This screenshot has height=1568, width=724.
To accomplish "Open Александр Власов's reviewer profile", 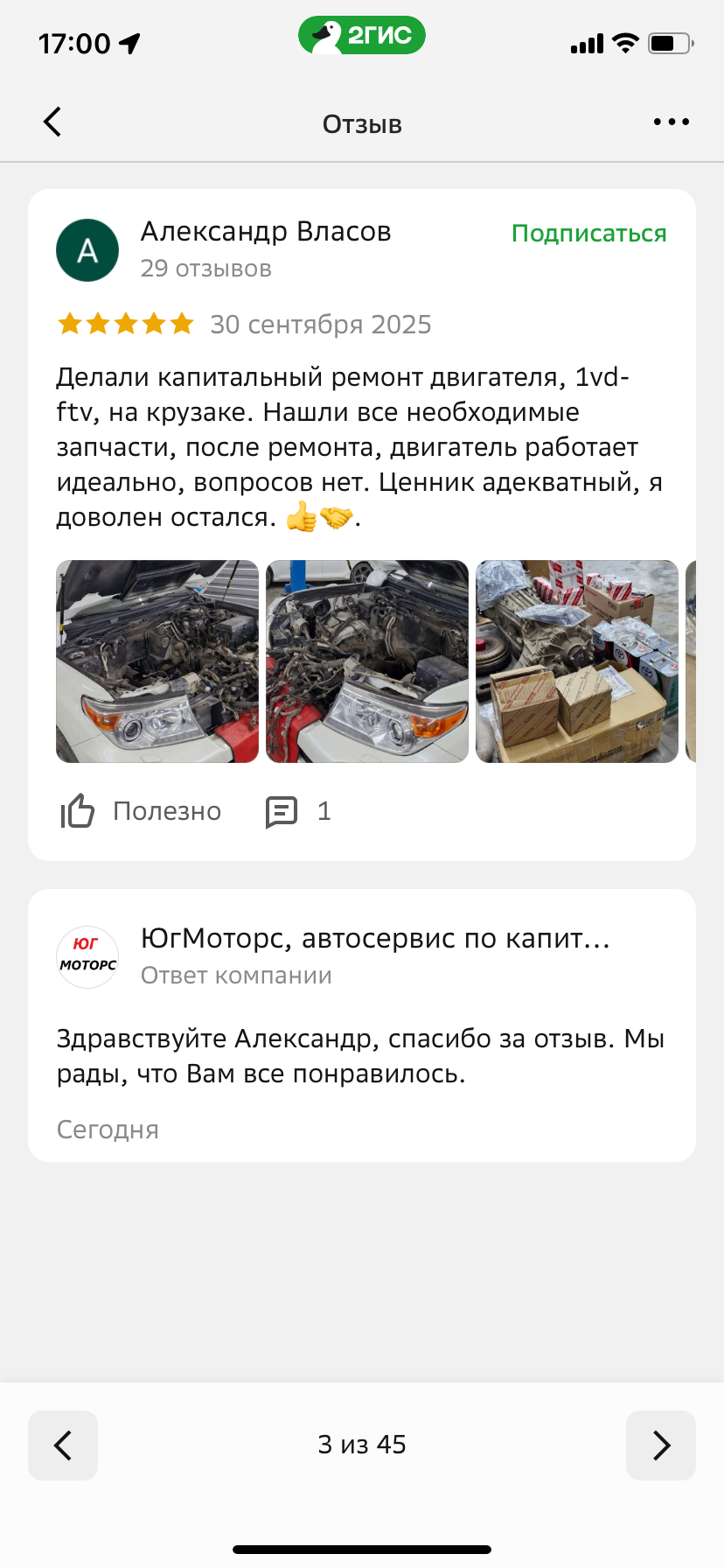I will click(265, 233).
